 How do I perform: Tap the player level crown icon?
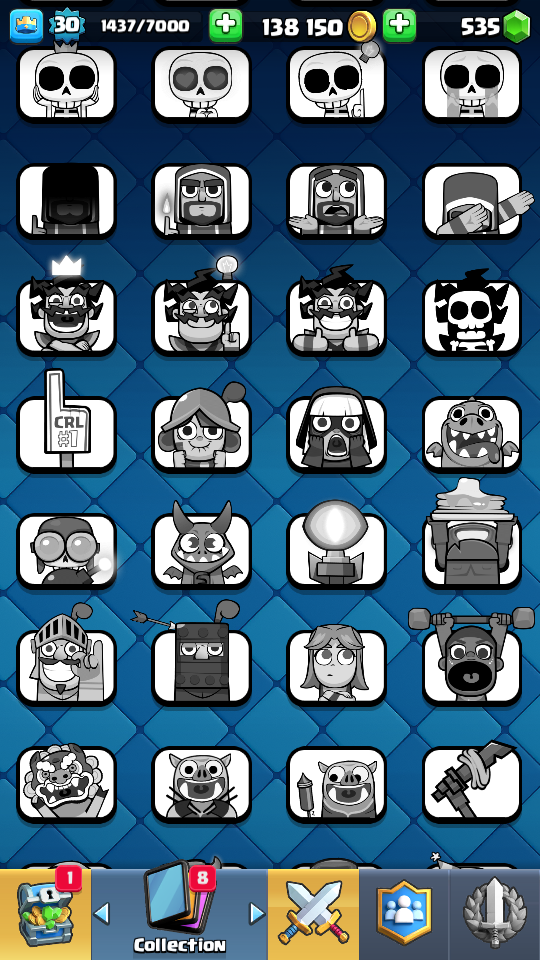click(x=26, y=26)
